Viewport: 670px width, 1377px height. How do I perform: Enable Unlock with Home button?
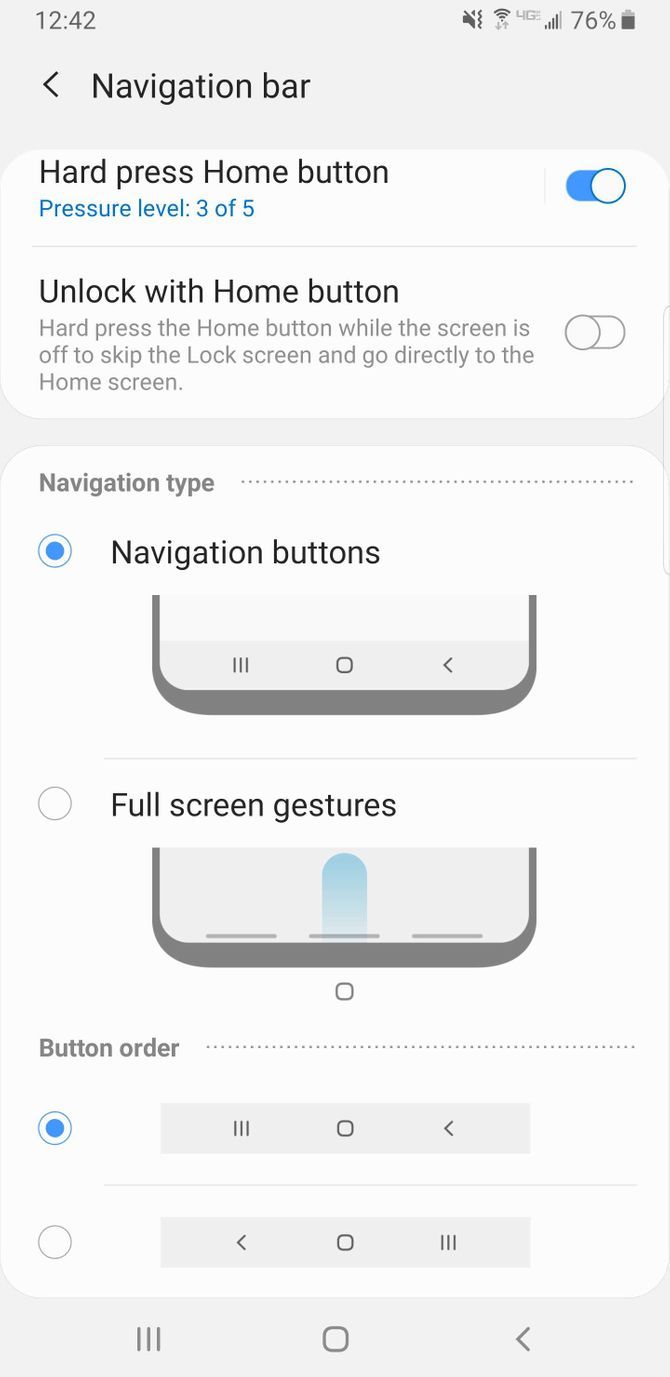pyautogui.click(x=595, y=333)
